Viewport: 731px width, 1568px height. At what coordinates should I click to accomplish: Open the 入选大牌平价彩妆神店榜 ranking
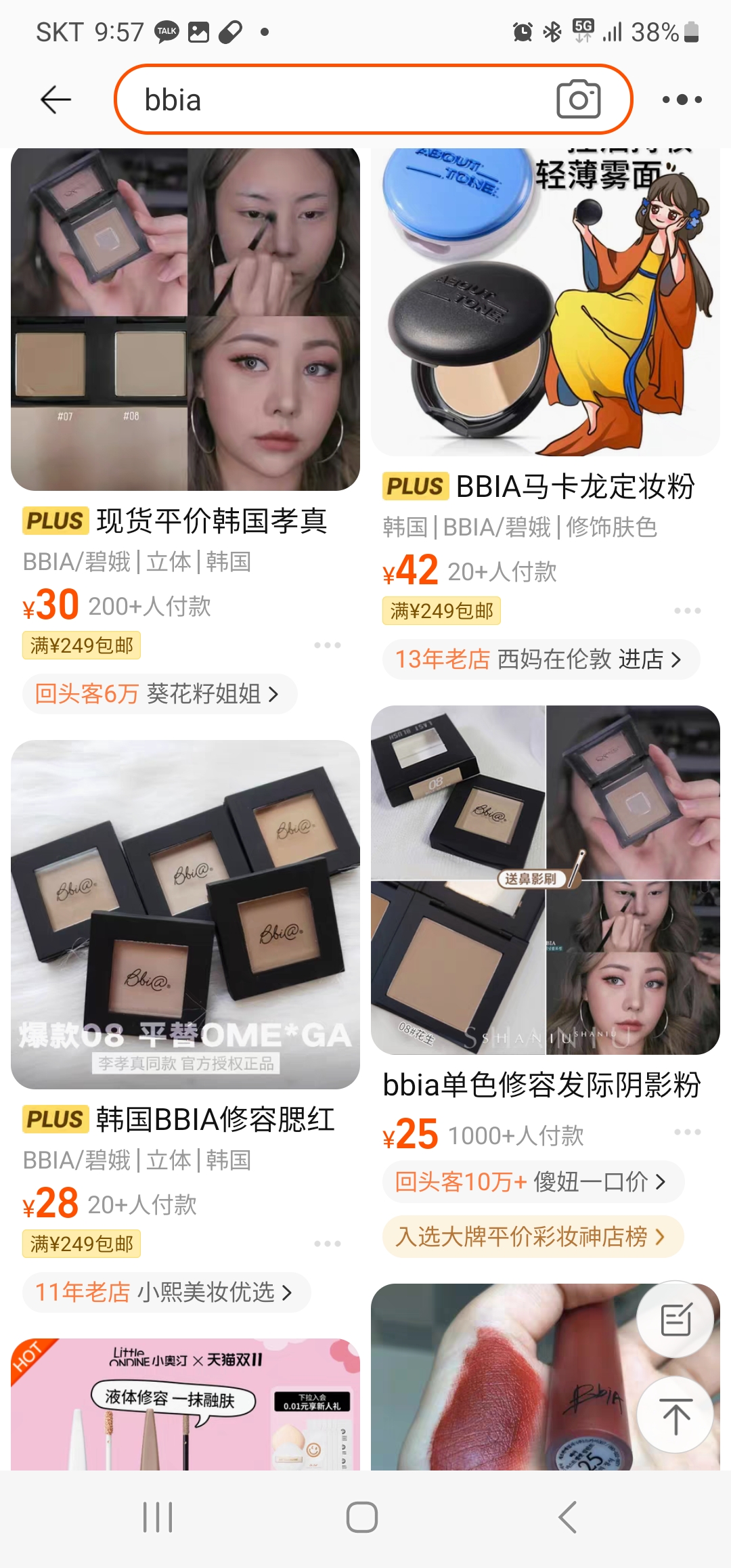532,1237
